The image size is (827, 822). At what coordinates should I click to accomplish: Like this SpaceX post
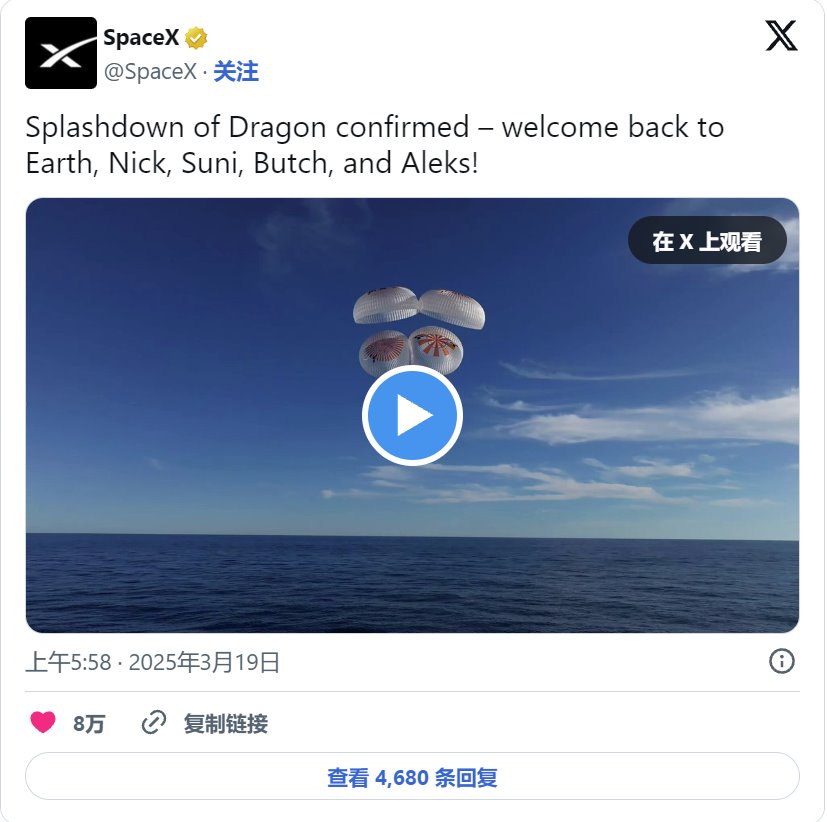click(43, 723)
